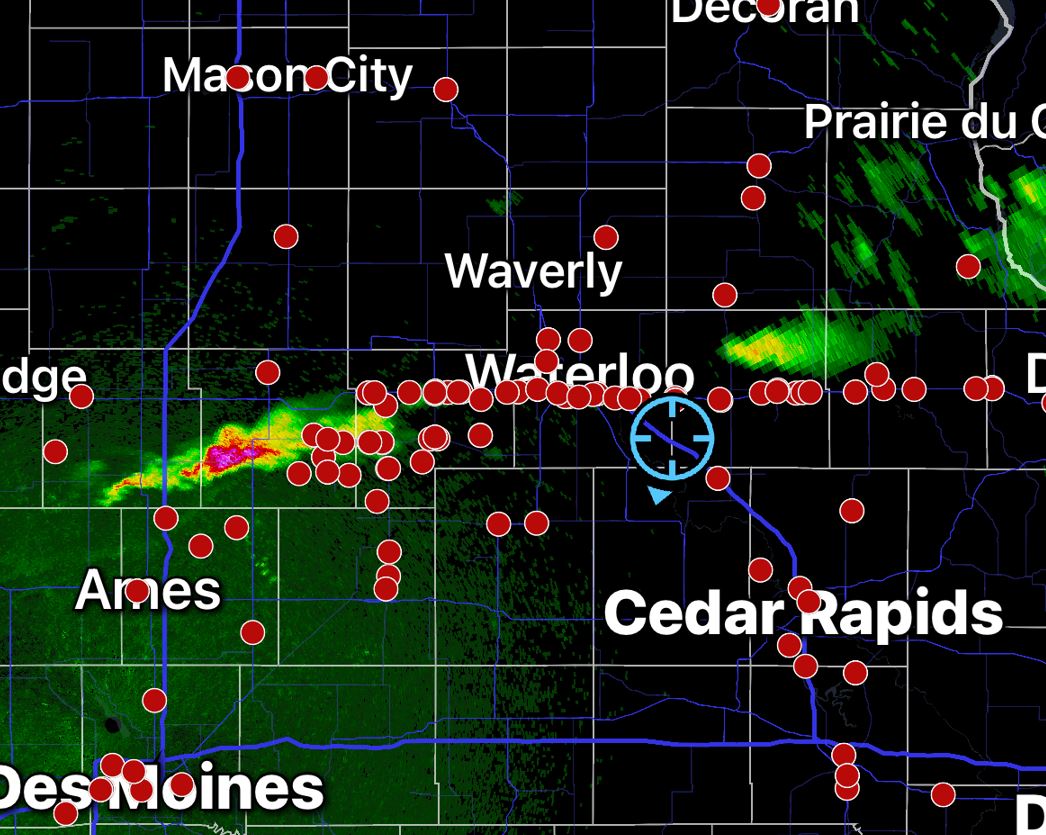
Task: Tap the blue crosshair location marker
Action: click(672, 438)
